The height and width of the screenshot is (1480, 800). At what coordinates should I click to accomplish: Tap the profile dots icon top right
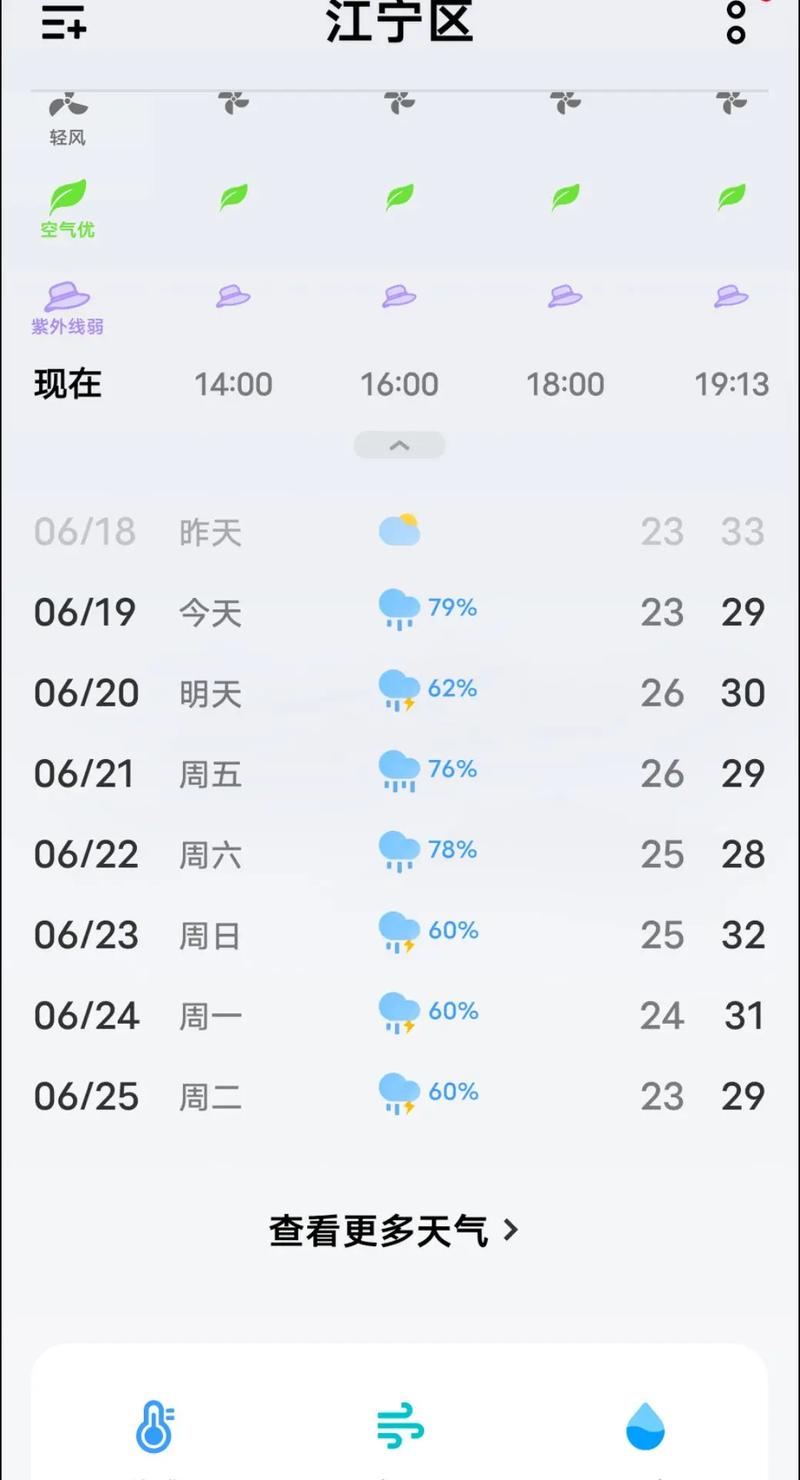tap(734, 25)
